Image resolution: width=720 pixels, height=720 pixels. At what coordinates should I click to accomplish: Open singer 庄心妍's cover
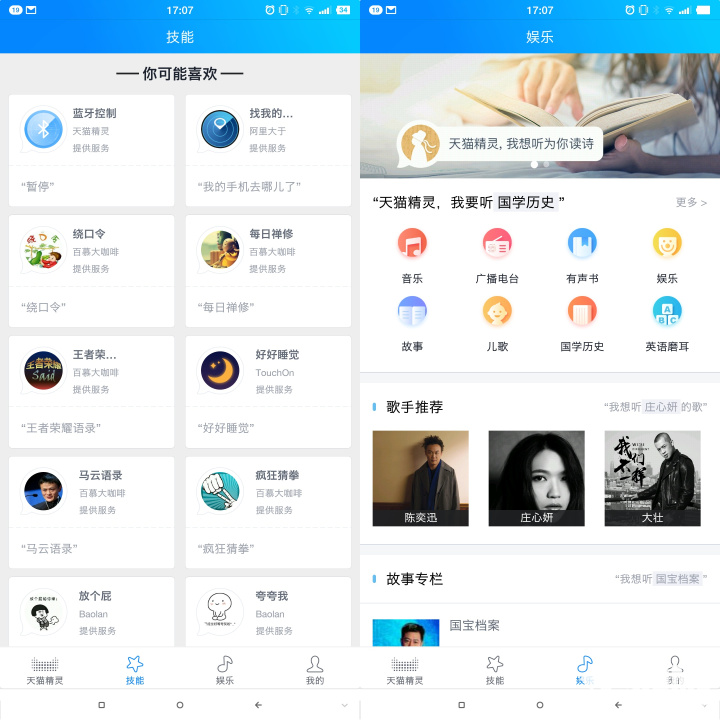click(537, 478)
